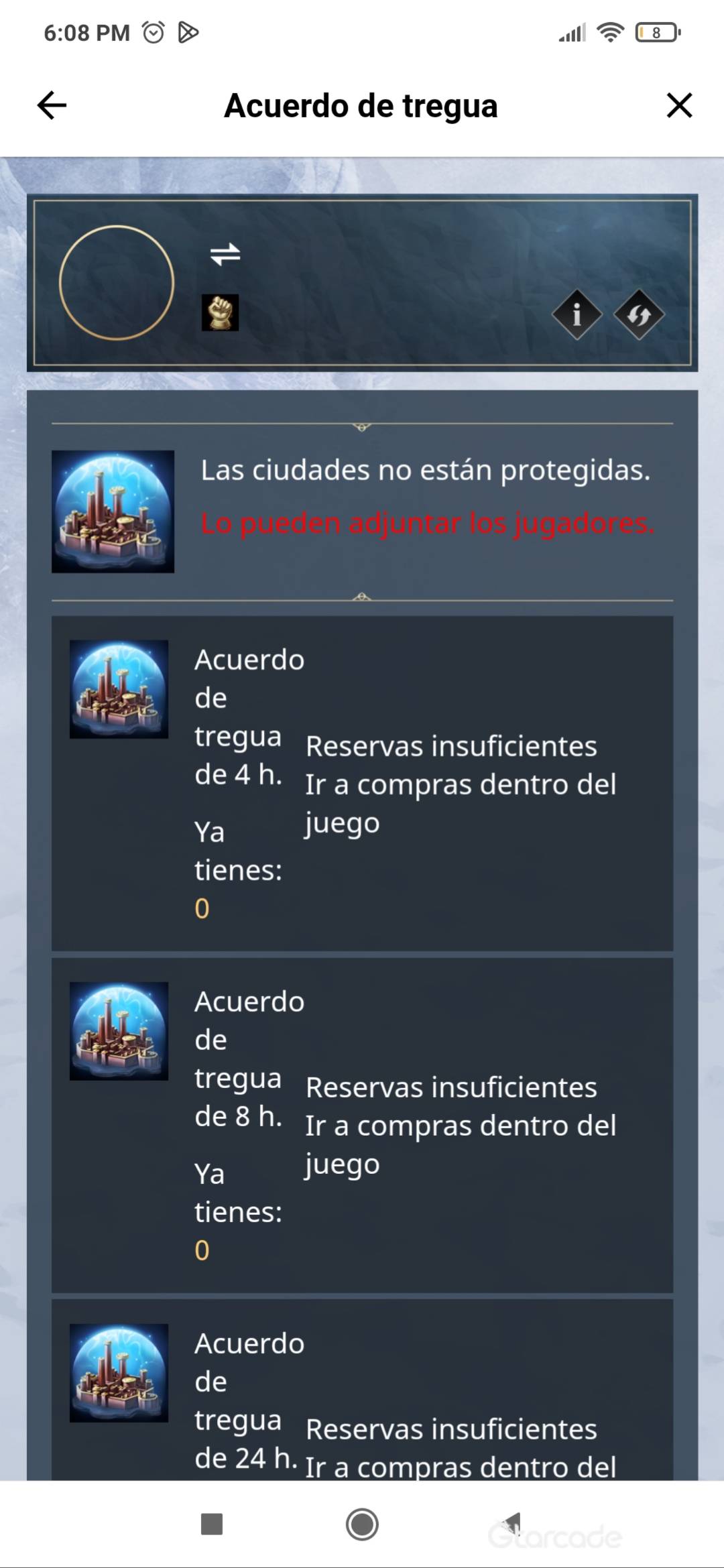Tap the refresh diamond icon
Screen dimensions: 724x1568
point(639,314)
